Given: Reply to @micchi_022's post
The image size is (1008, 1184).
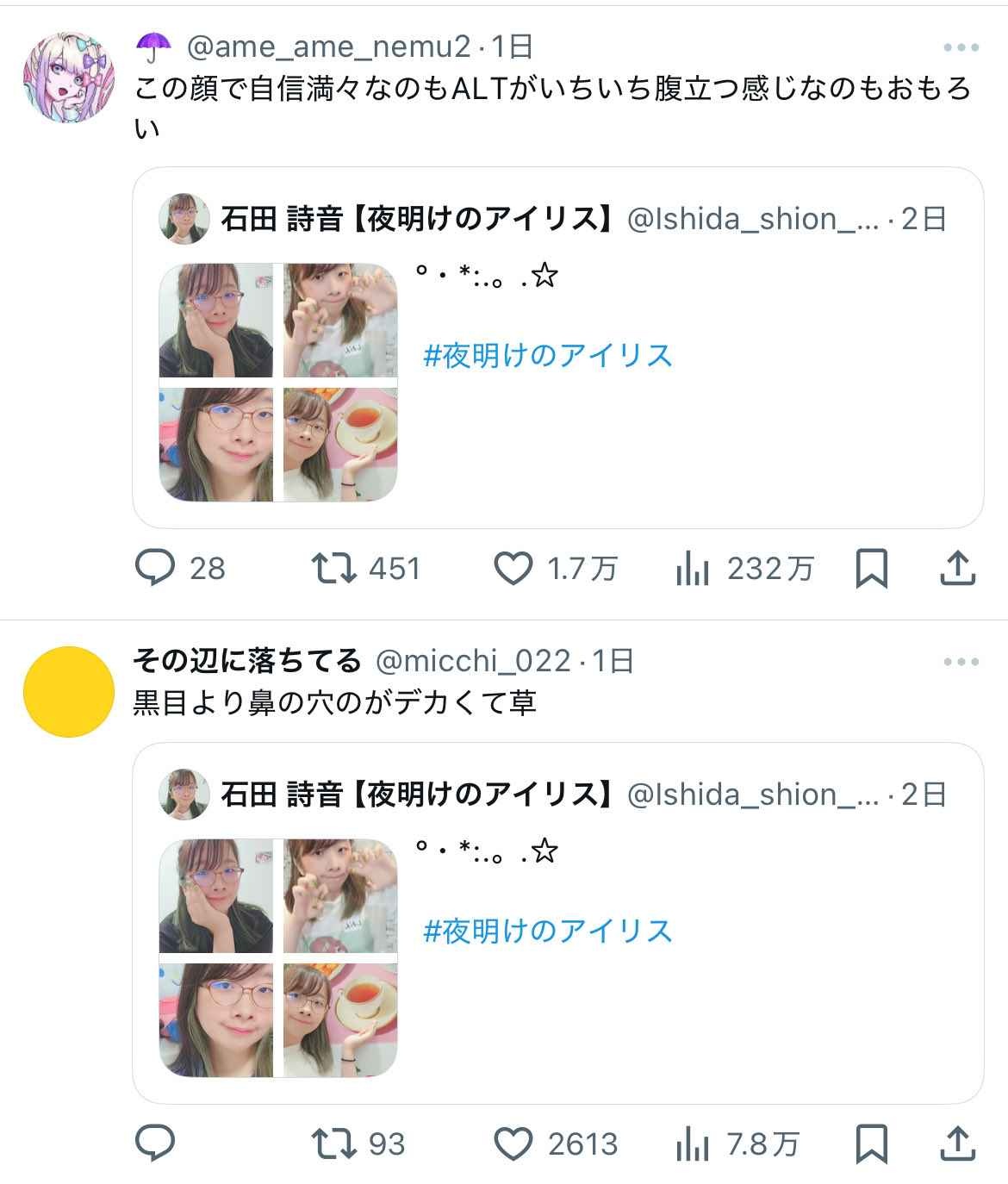Looking at the screenshot, I should click(x=156, y=1143).
